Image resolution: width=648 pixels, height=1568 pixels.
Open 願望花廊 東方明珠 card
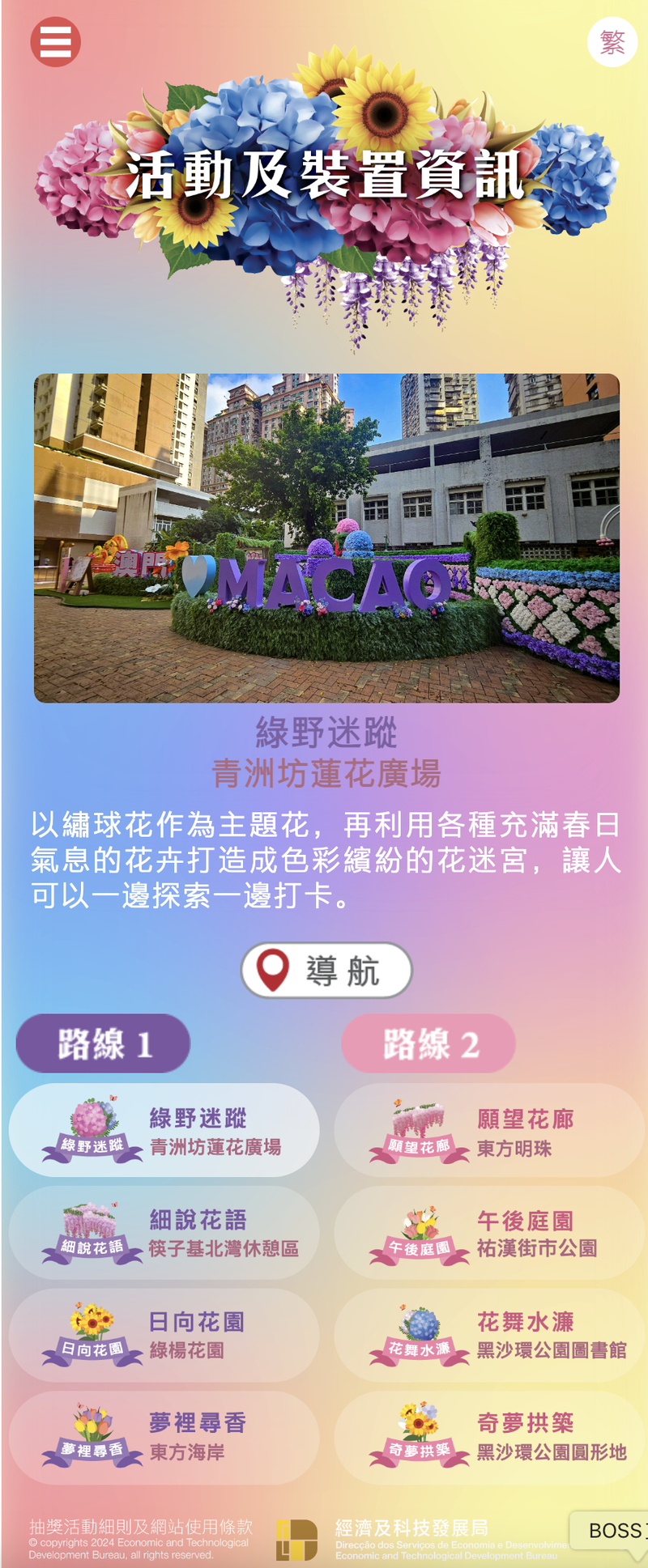[x=489, y=1130]
